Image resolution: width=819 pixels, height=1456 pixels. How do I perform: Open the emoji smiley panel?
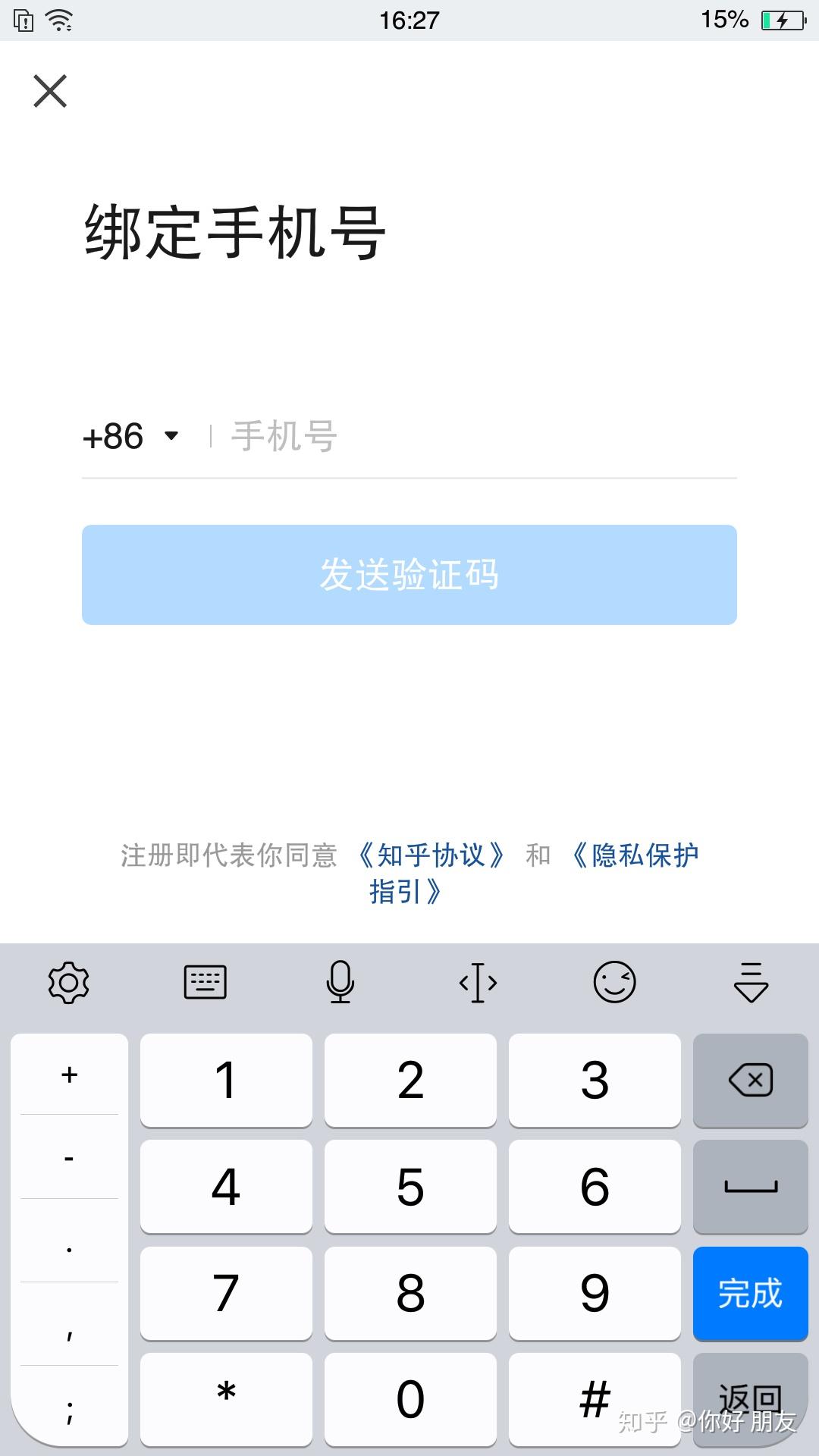[614, 983]
